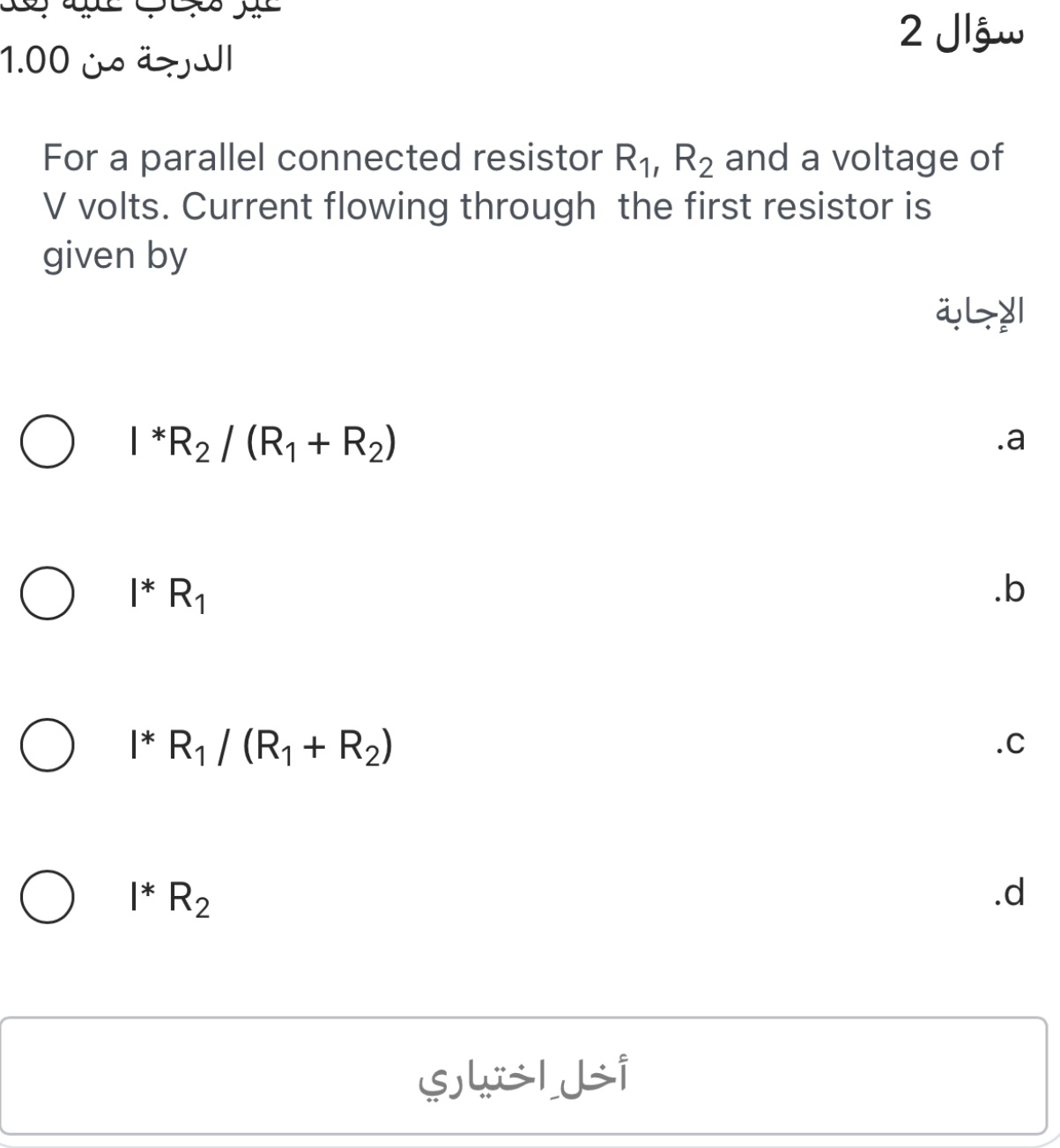Select radio button for answer c
This screenshot has width=1060, height=1148.
point(46,744)
